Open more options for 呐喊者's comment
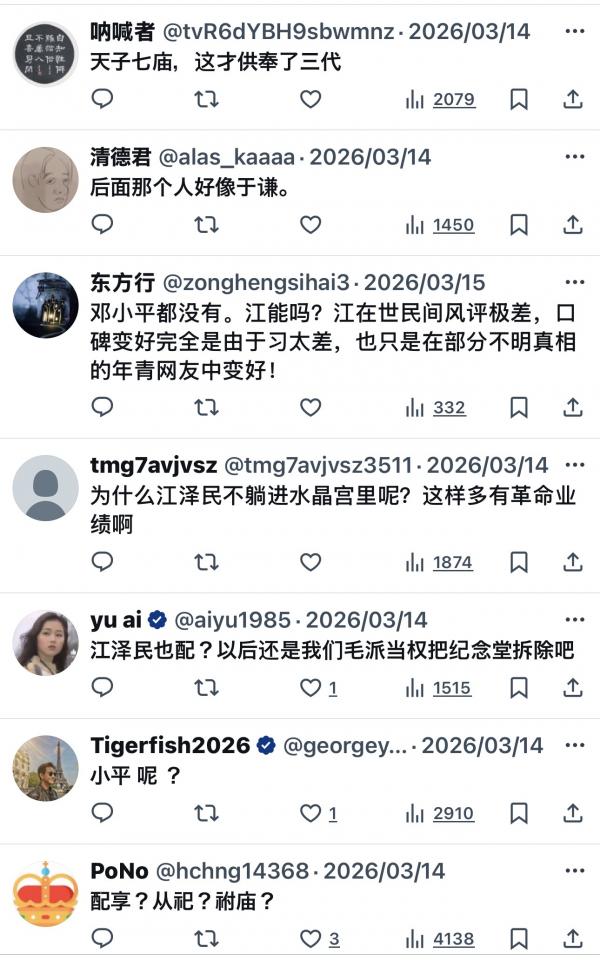Viewport: 600px width, 966px height. click(574, 31)
